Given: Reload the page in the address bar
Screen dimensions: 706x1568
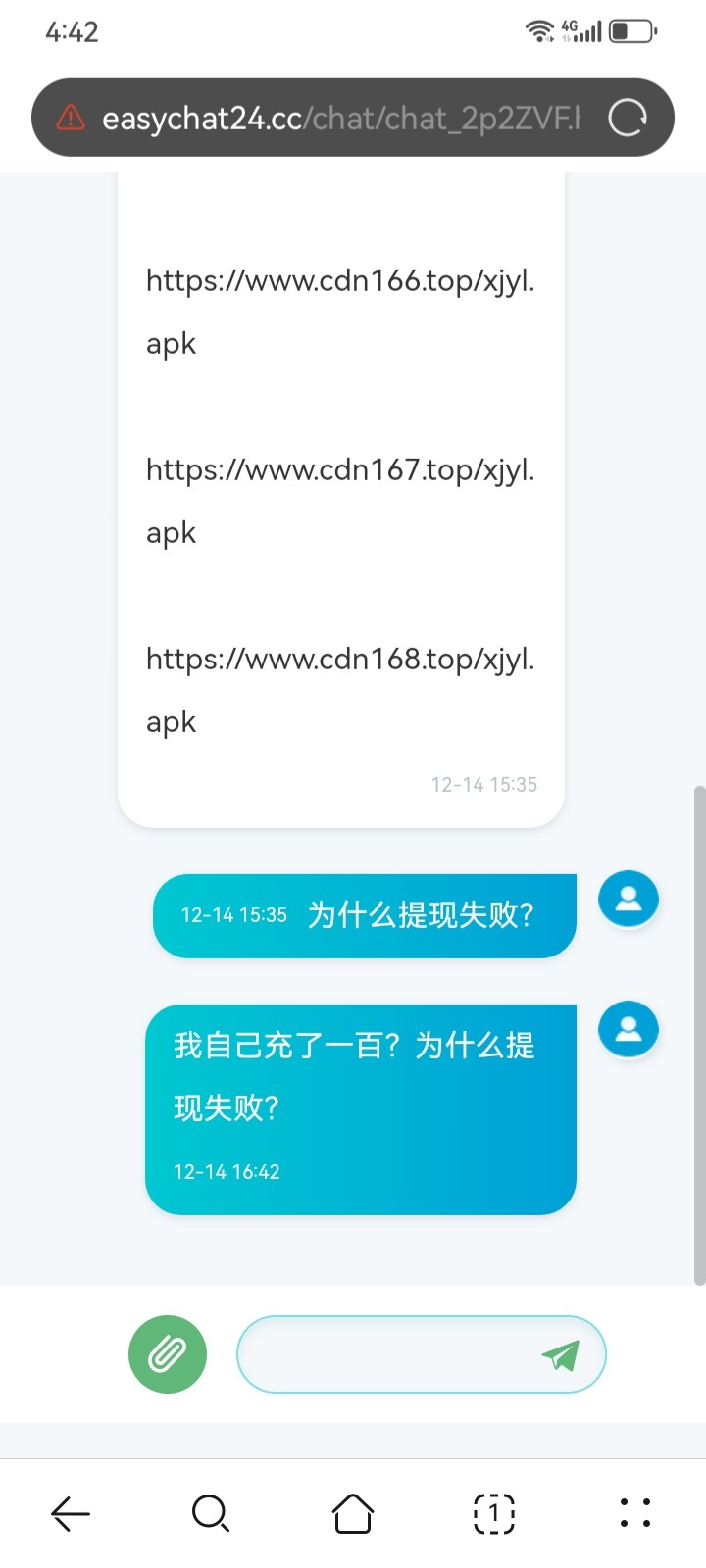Looking at the screenshot, I should 628,119.
